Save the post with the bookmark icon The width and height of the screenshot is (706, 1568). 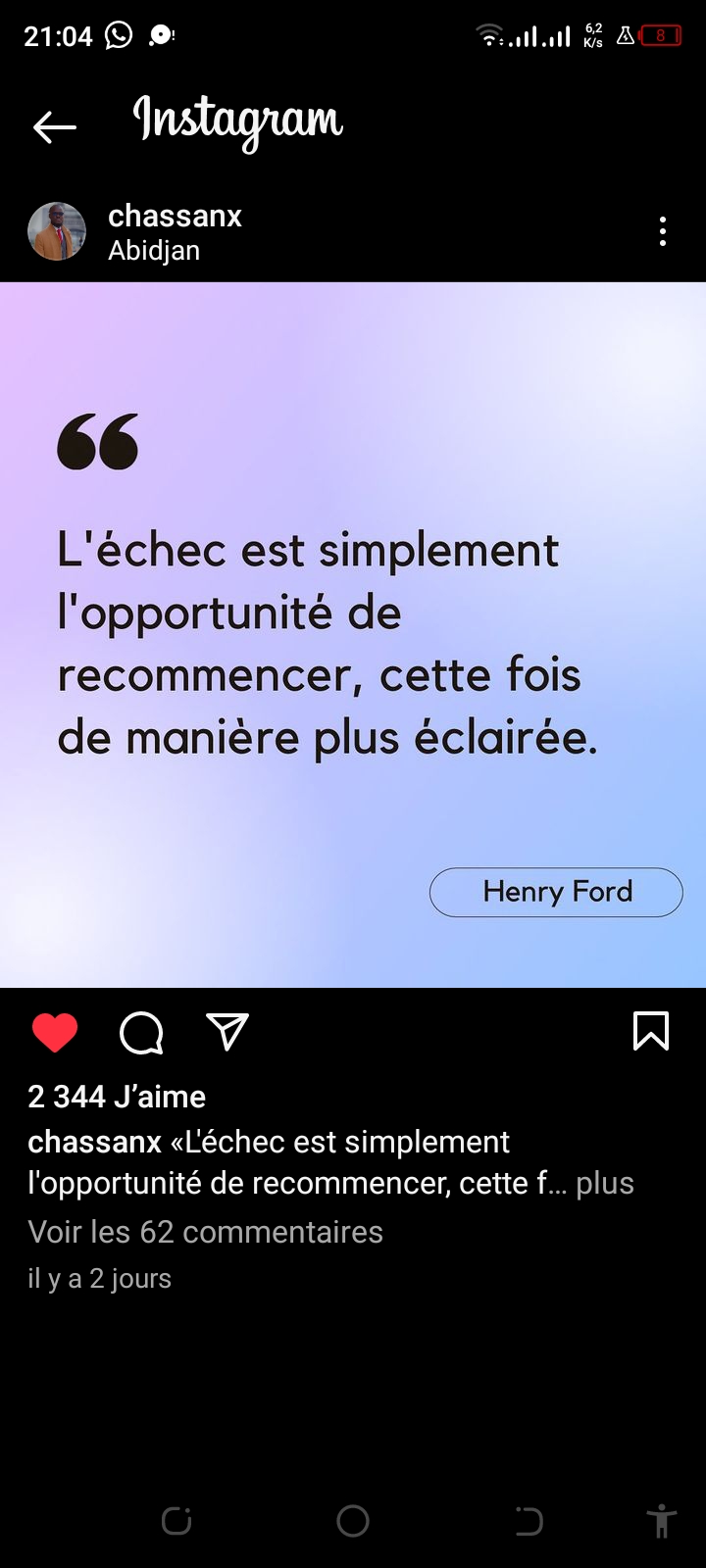point(651,1031)
